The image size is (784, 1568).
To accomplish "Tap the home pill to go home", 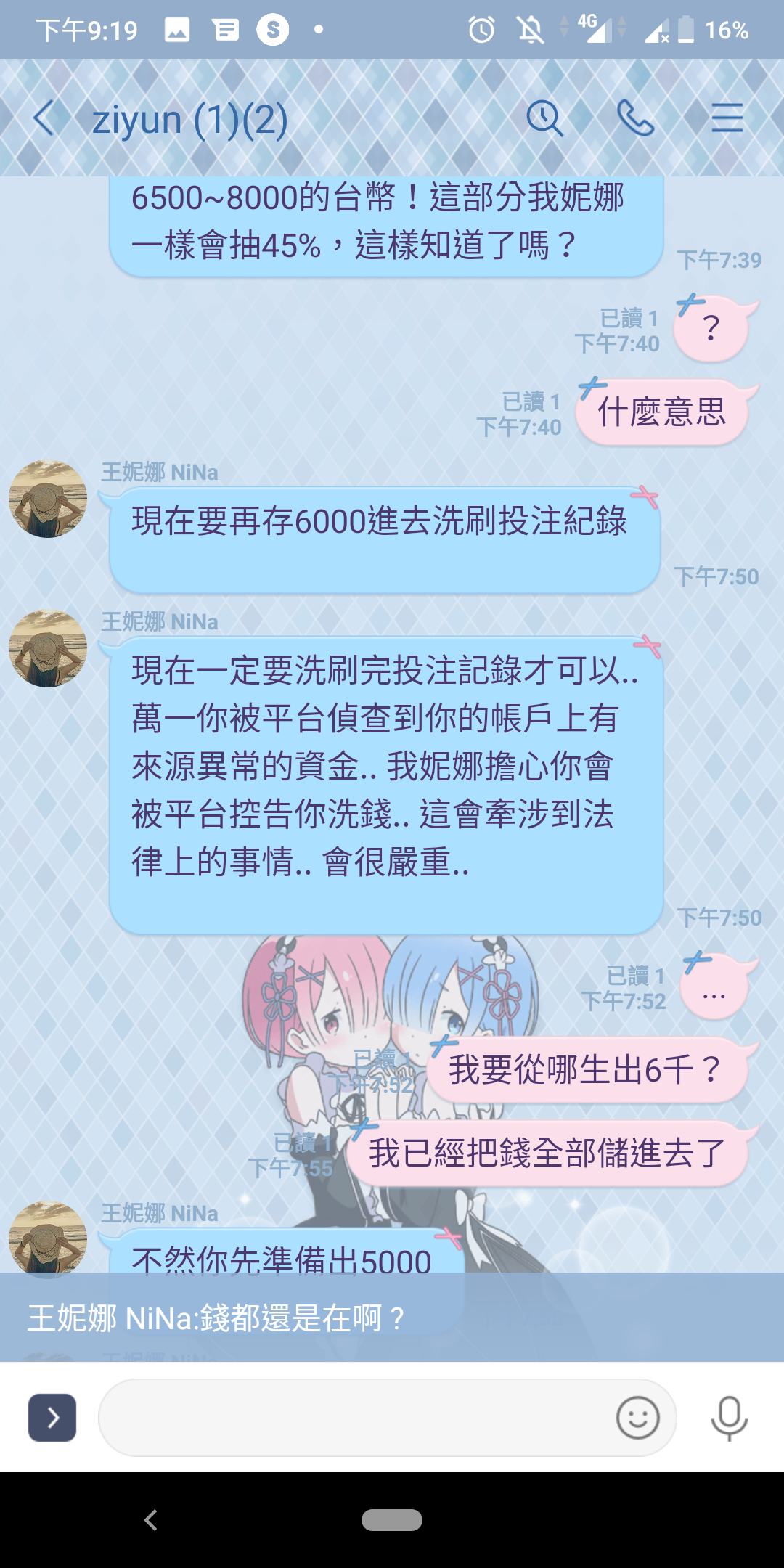I will coord(392,1519).
